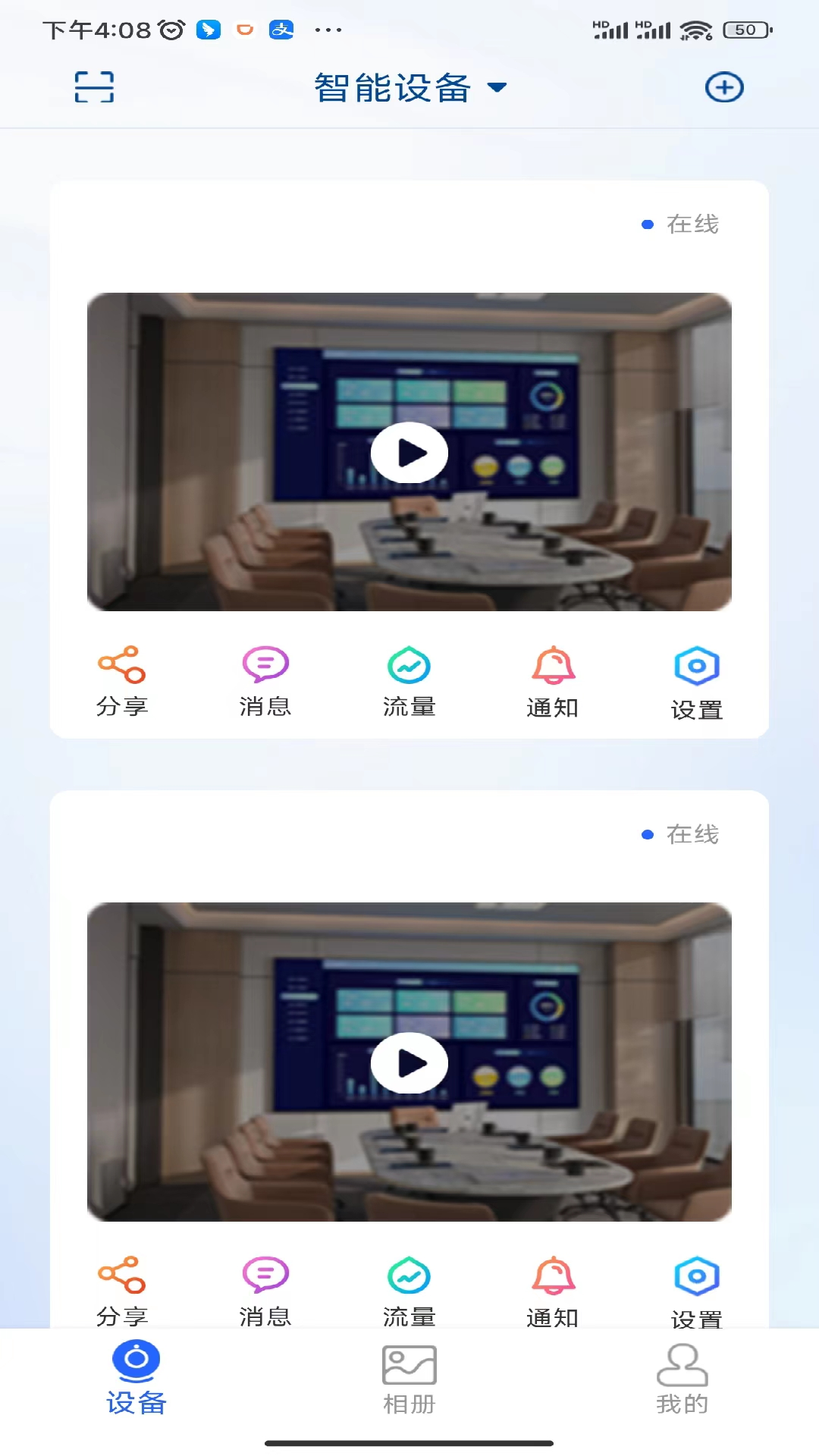Play the second device's video feed
The height and width of the screenshot is (1456, 819).
click(409, 1063)
